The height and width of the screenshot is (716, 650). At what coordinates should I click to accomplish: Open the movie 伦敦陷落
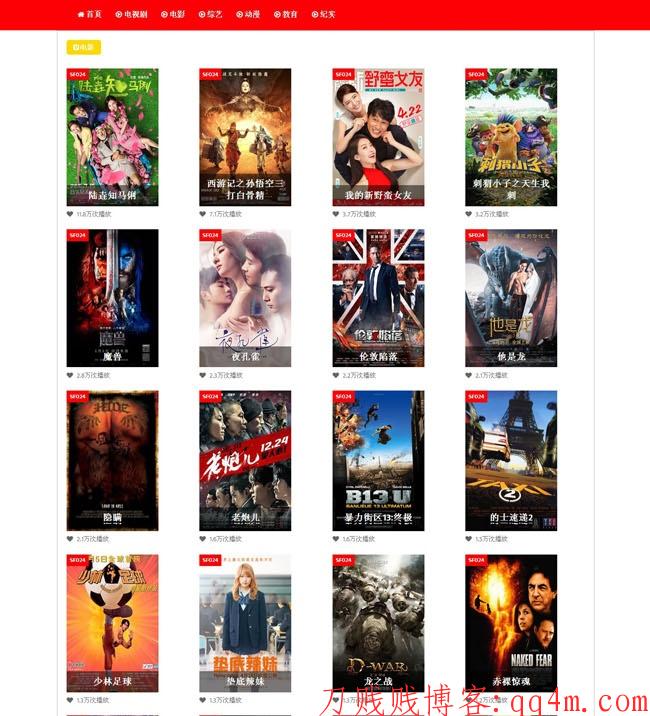[x=378, y=298]
